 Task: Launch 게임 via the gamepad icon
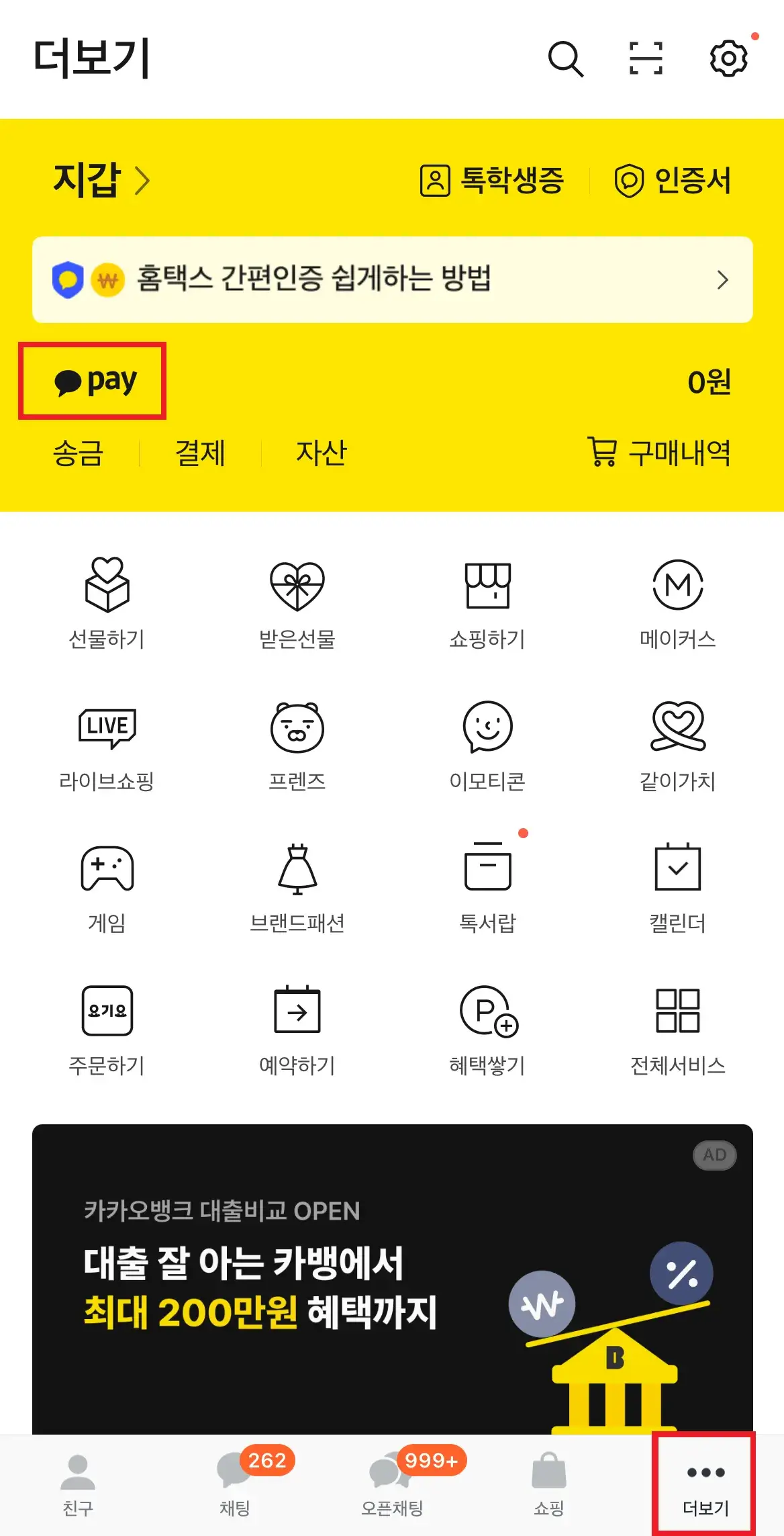pyautogui.click(x=107, y=870)
